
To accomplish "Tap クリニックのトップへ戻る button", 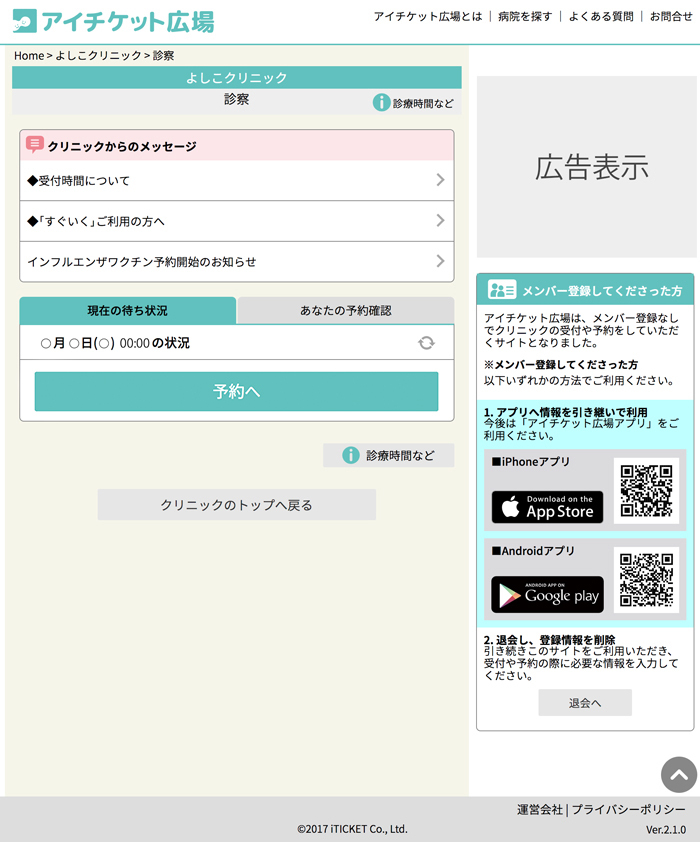I will coord(236,505).
